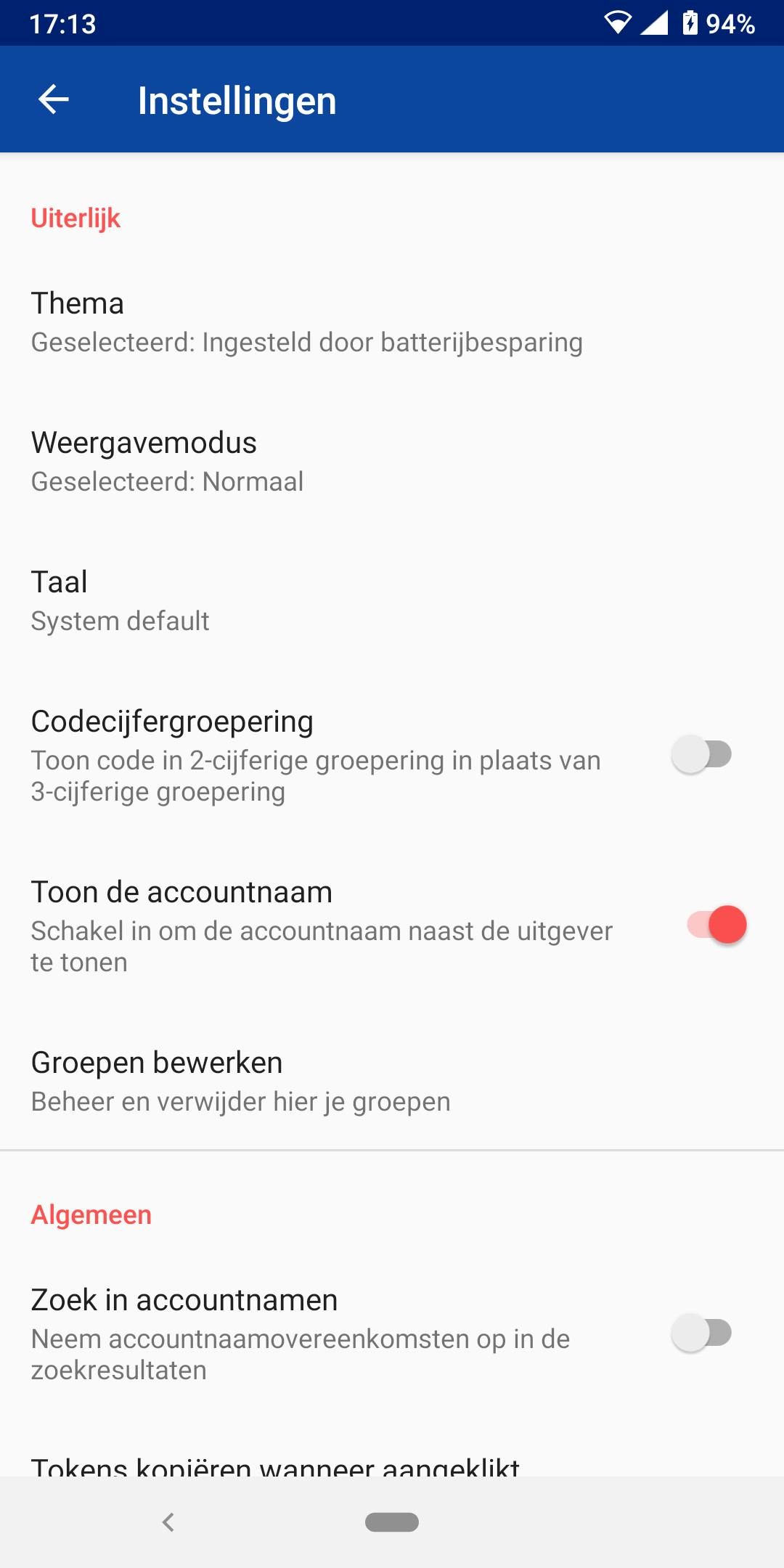Open Weergavemodus options
Image resolution: width=784 pixels, height=1568 pixels.
coord(167,461)
